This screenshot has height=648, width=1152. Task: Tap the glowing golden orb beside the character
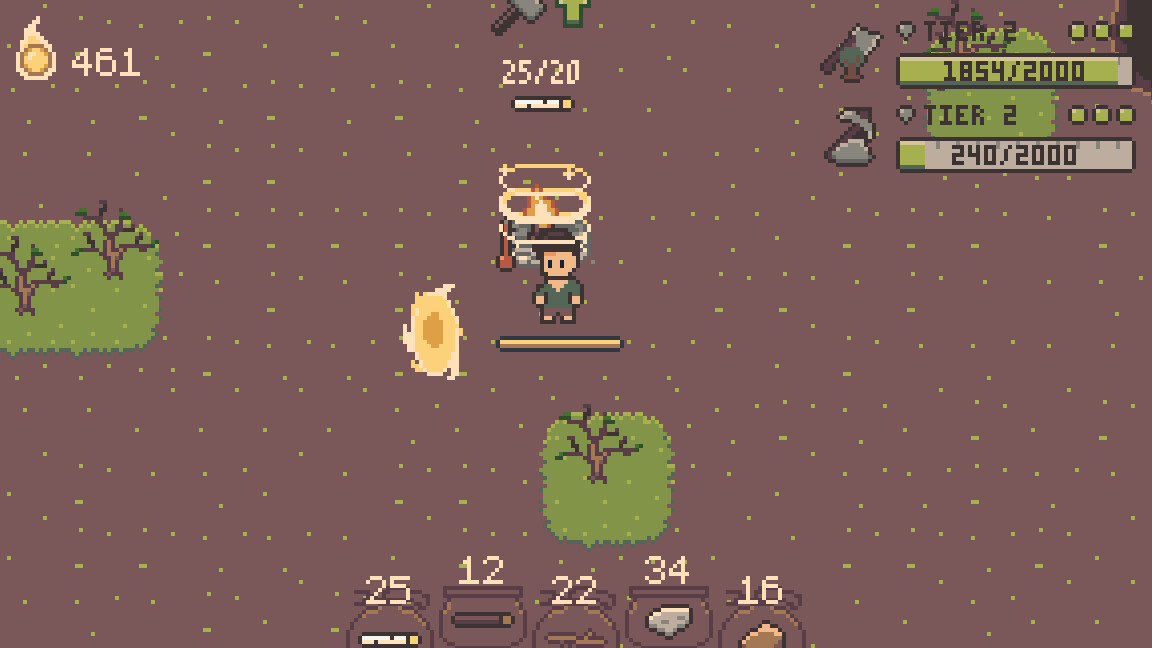(434, 331)
